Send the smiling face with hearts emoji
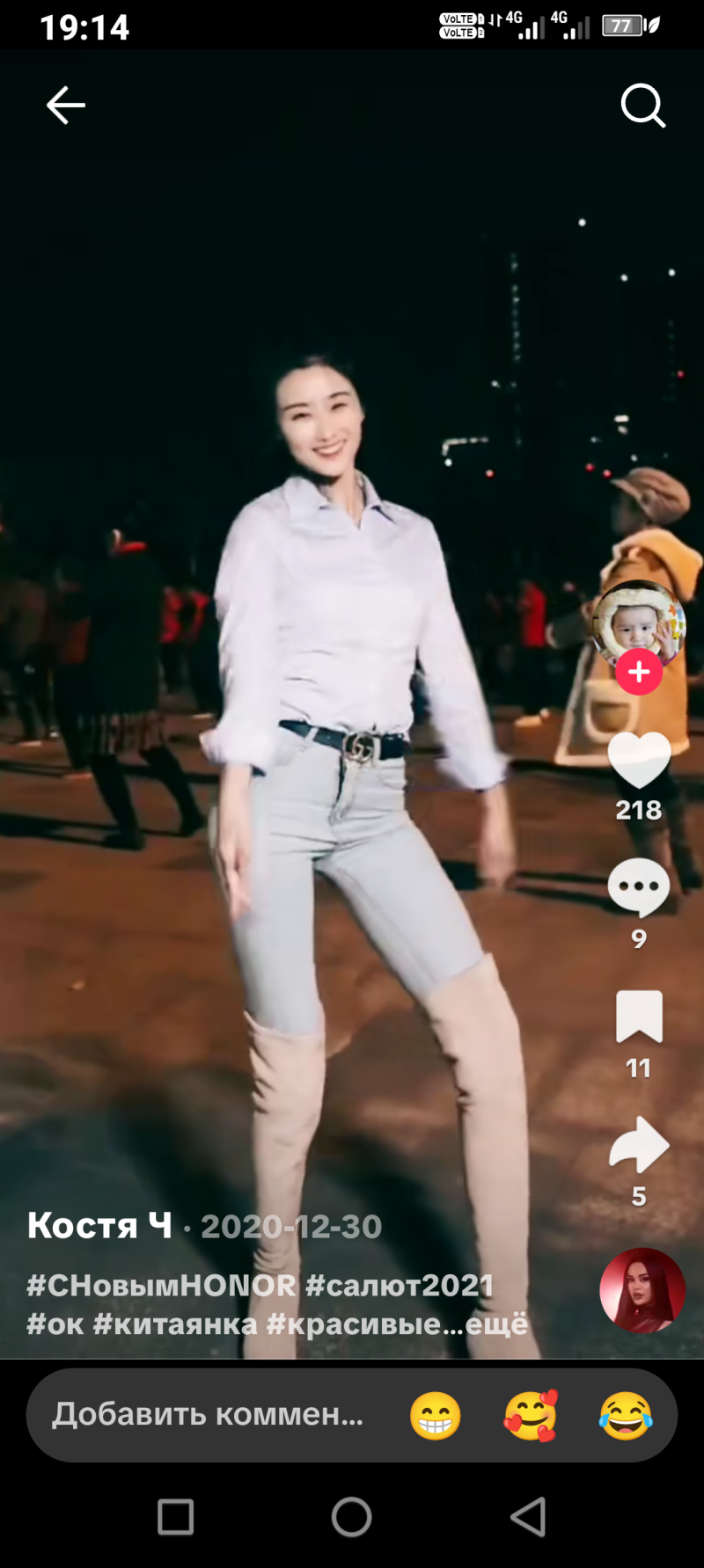Viewport: 704px width, 1568px height. tap(531, 1416)
